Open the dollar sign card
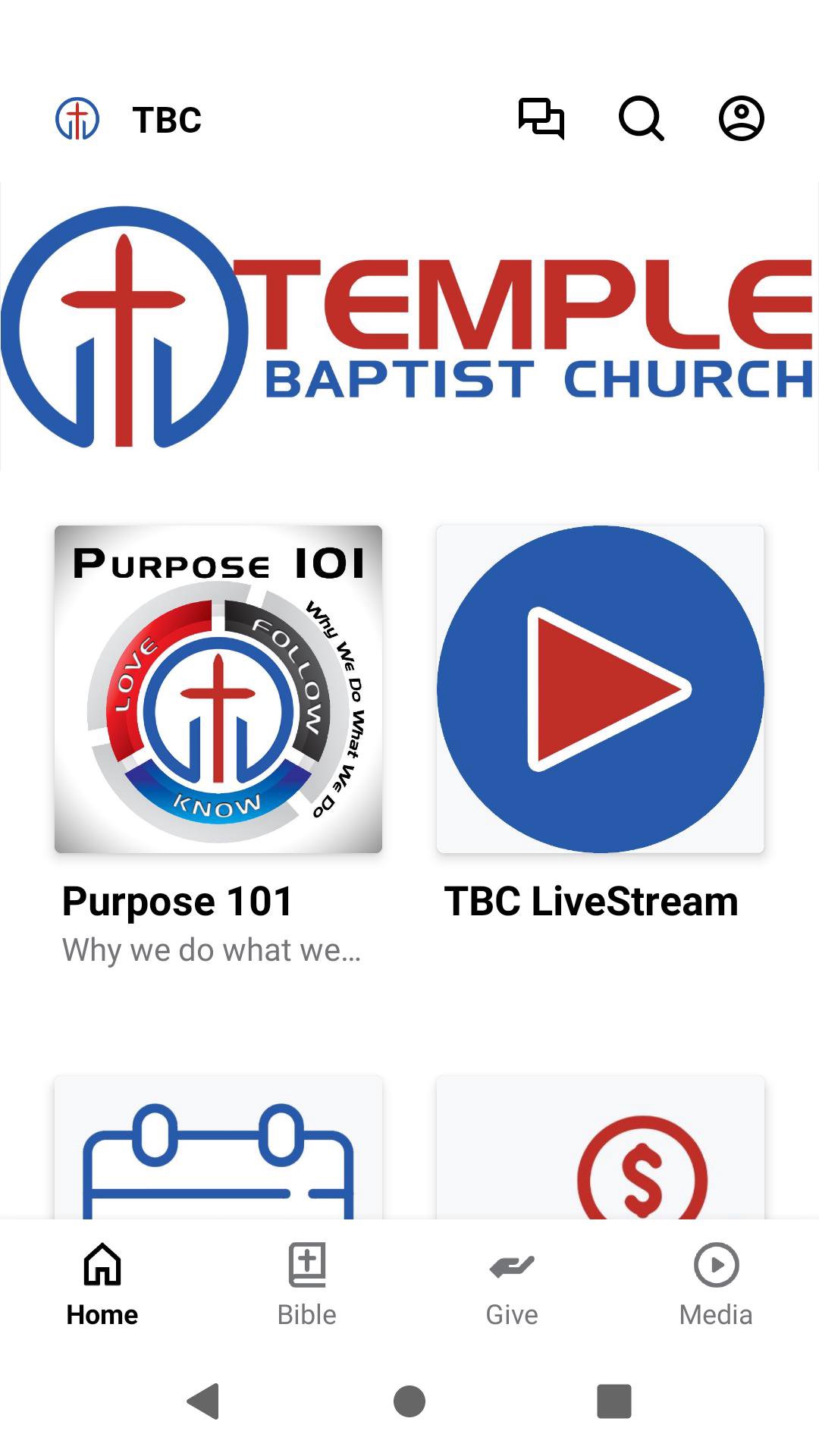The width and height of the screenshot is (819, 1456). (x=600, y=1148)
